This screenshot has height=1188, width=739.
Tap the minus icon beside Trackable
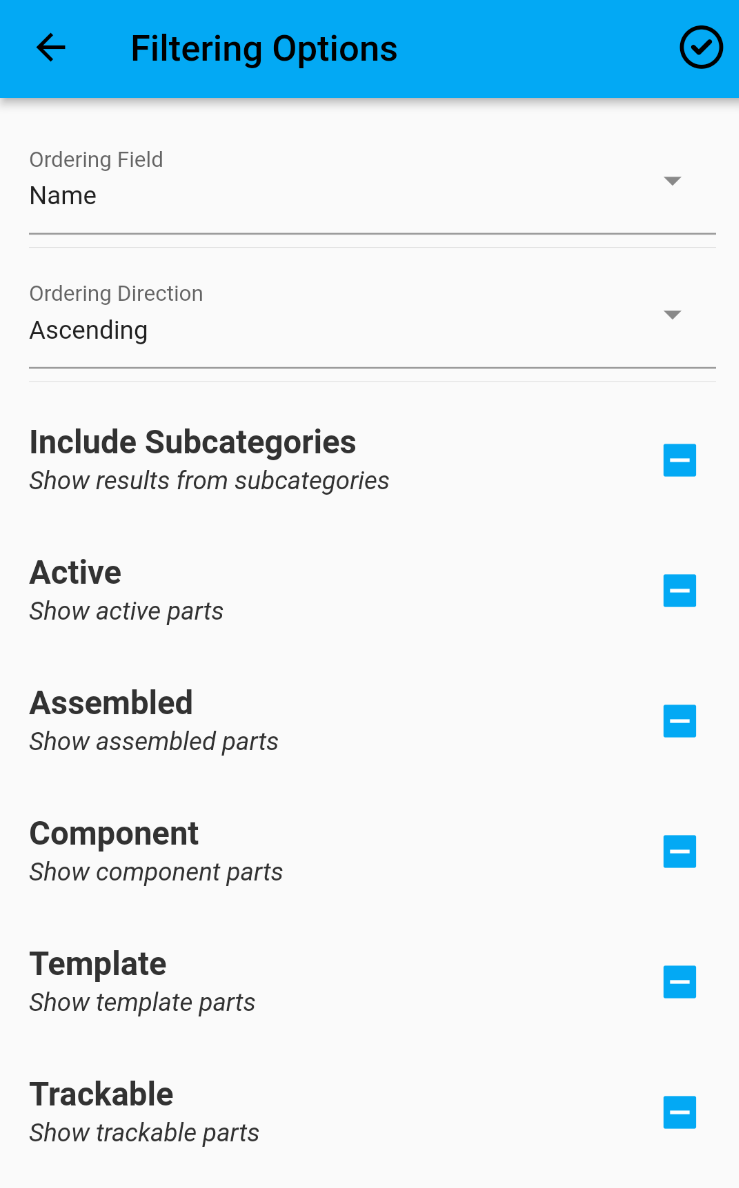coord(679,1112)
